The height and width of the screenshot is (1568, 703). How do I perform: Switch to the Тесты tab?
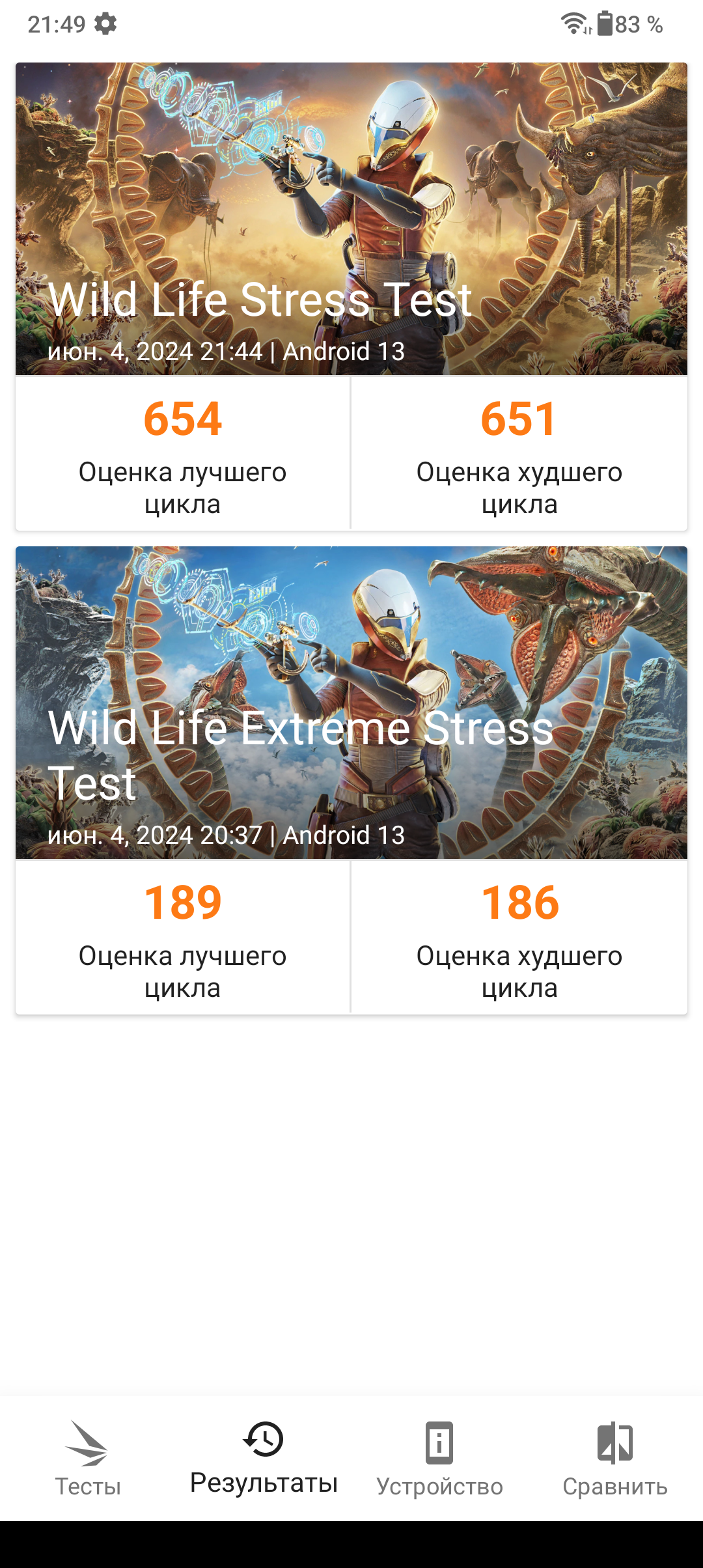coord(88,1459)
